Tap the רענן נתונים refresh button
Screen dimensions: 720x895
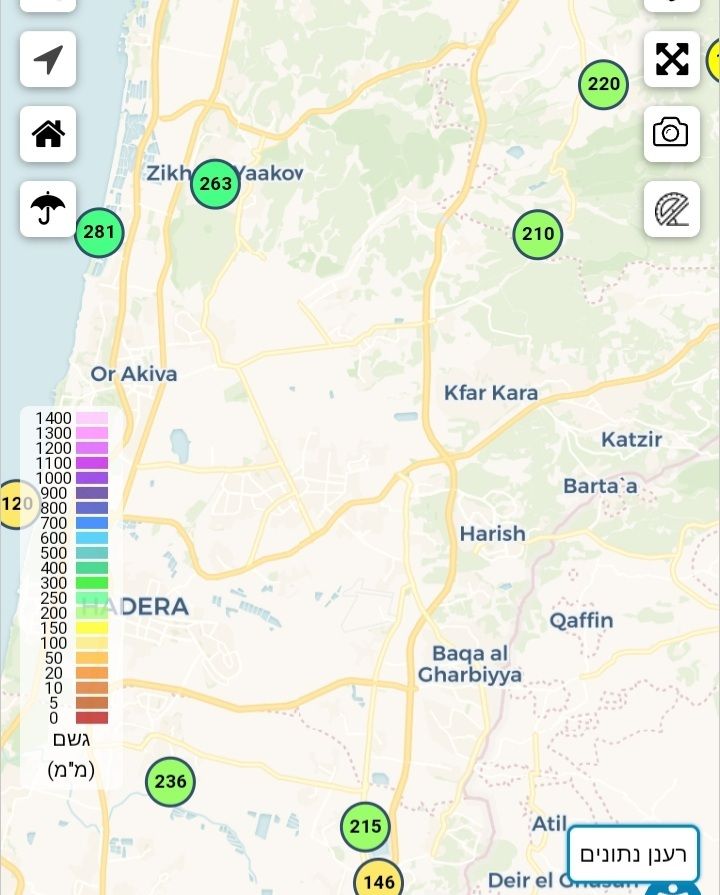pos(633,855)
